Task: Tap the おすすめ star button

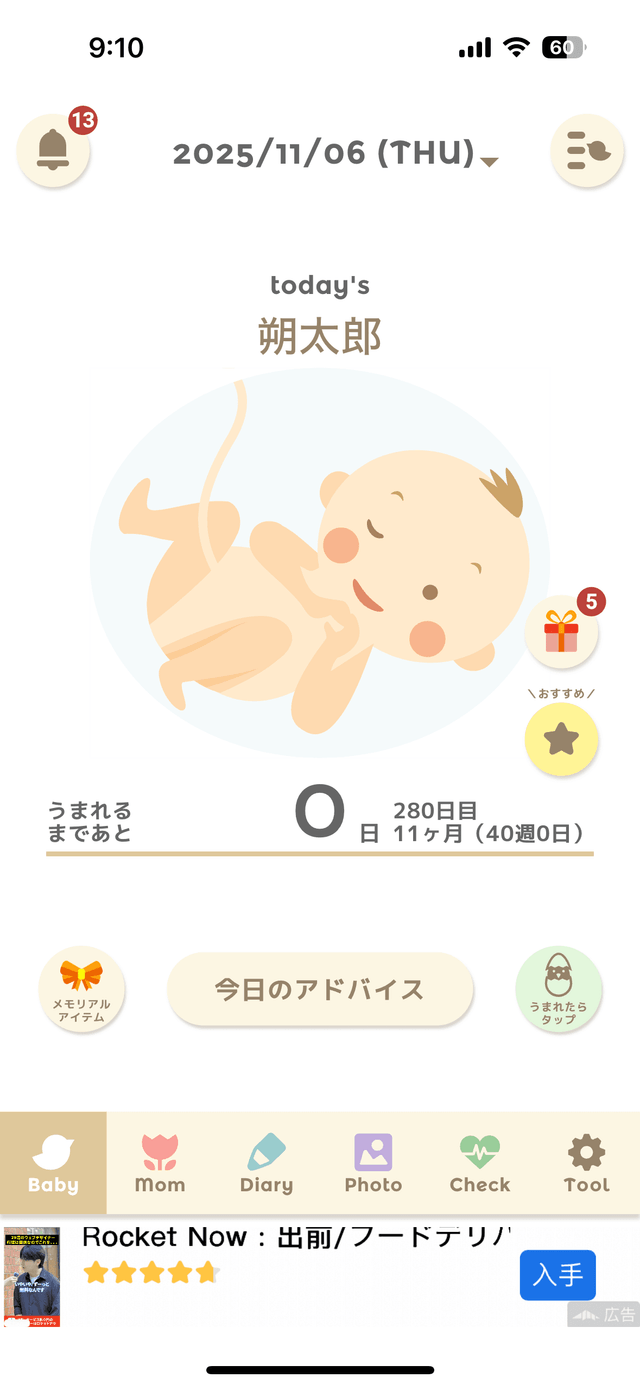Action: click(x=562, y=740)
